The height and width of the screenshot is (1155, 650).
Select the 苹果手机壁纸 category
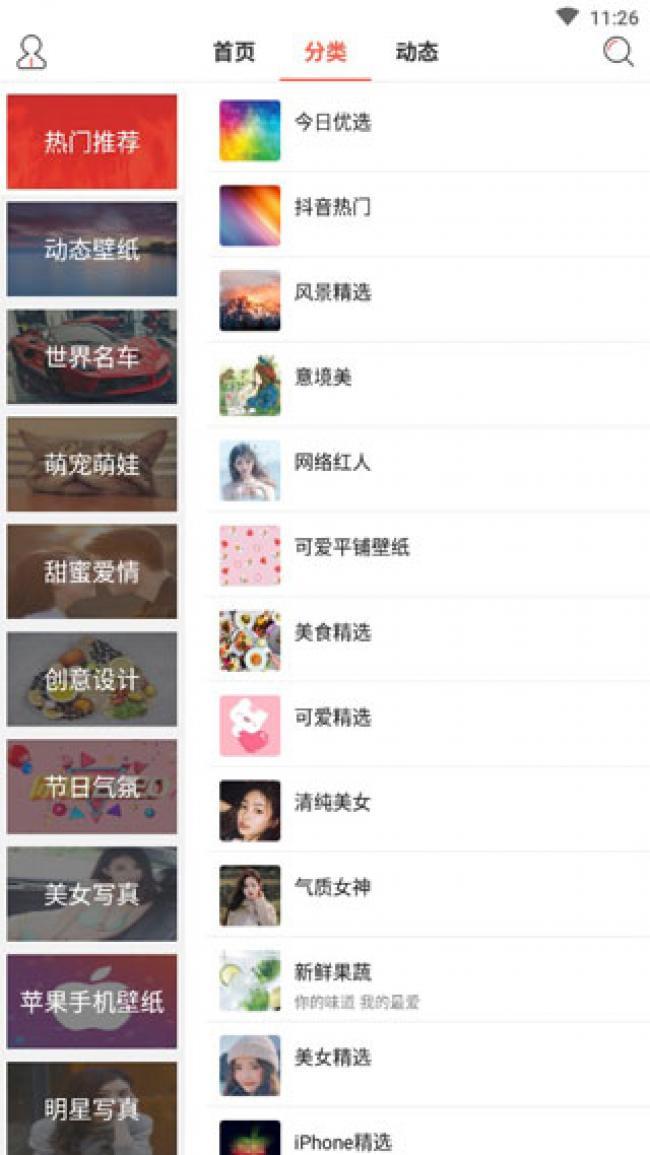(92, 1001)
